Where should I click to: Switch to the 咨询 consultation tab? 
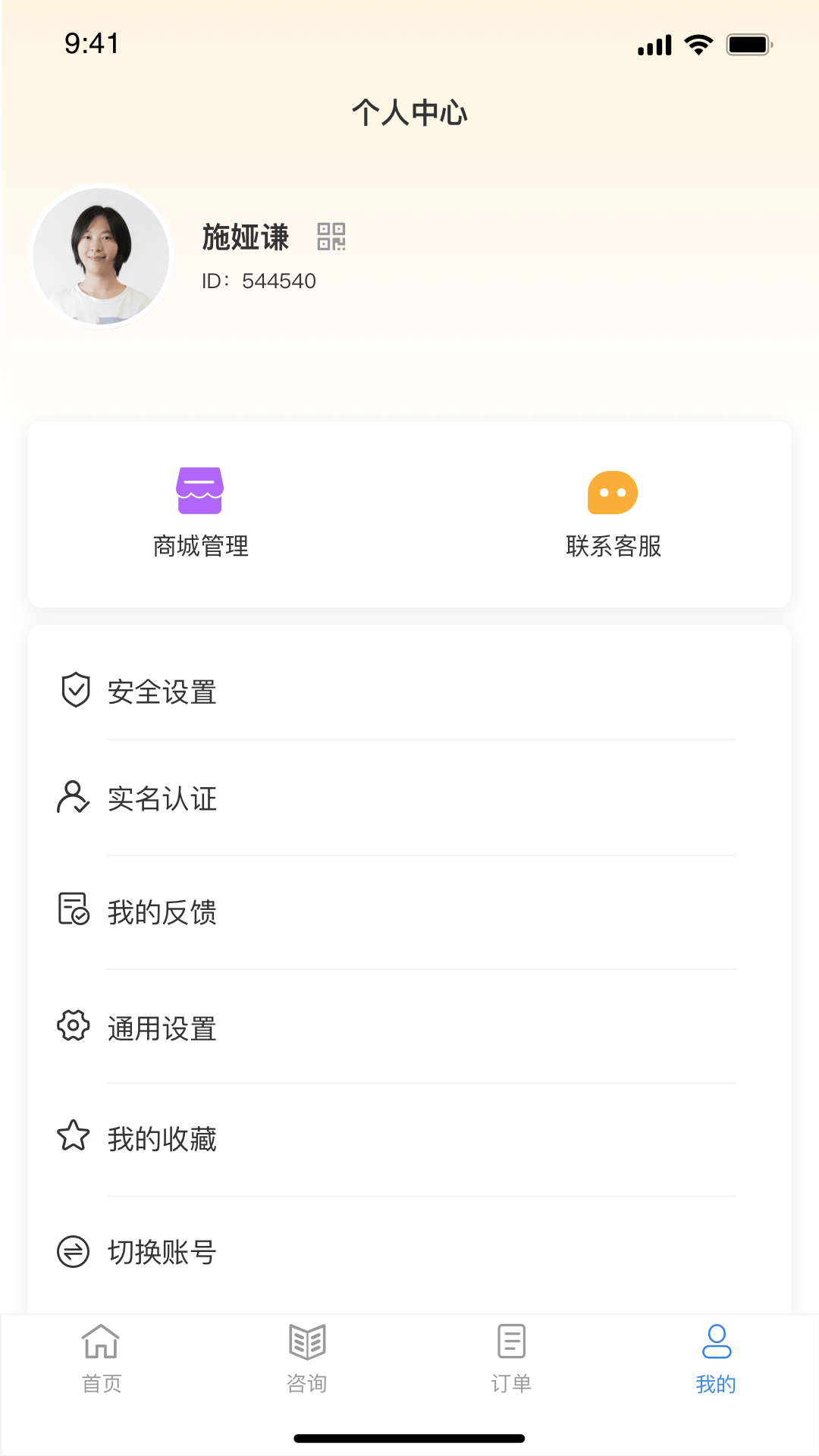click(306, 1358)
